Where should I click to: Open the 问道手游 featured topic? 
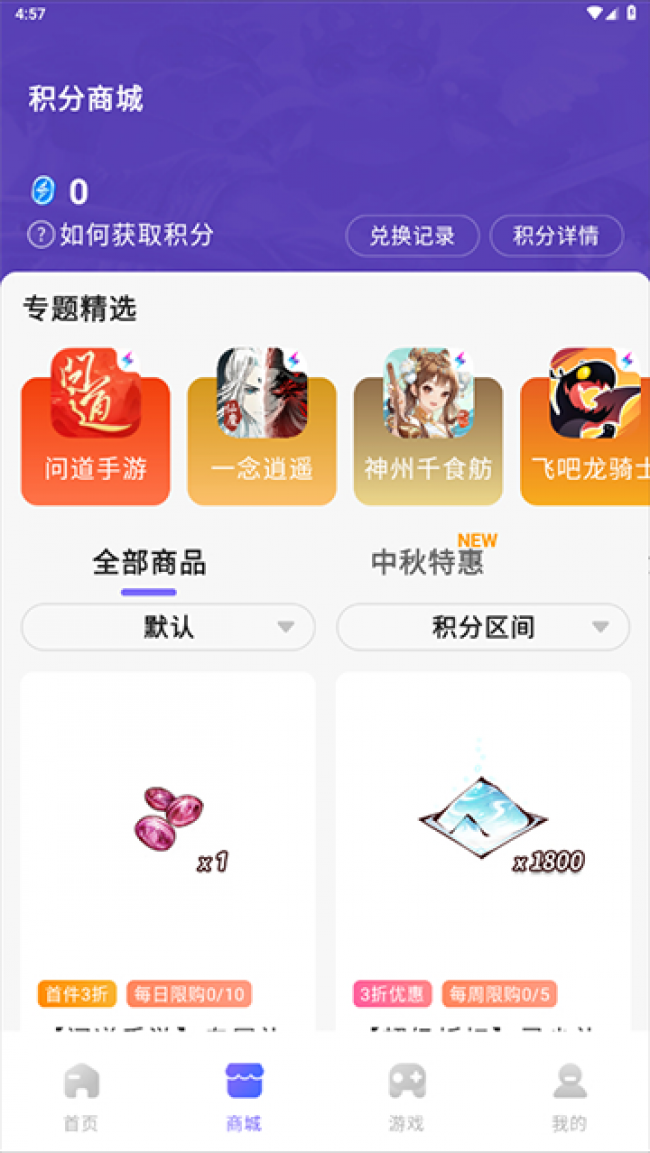pyautogui.click(x=96, y=430)
